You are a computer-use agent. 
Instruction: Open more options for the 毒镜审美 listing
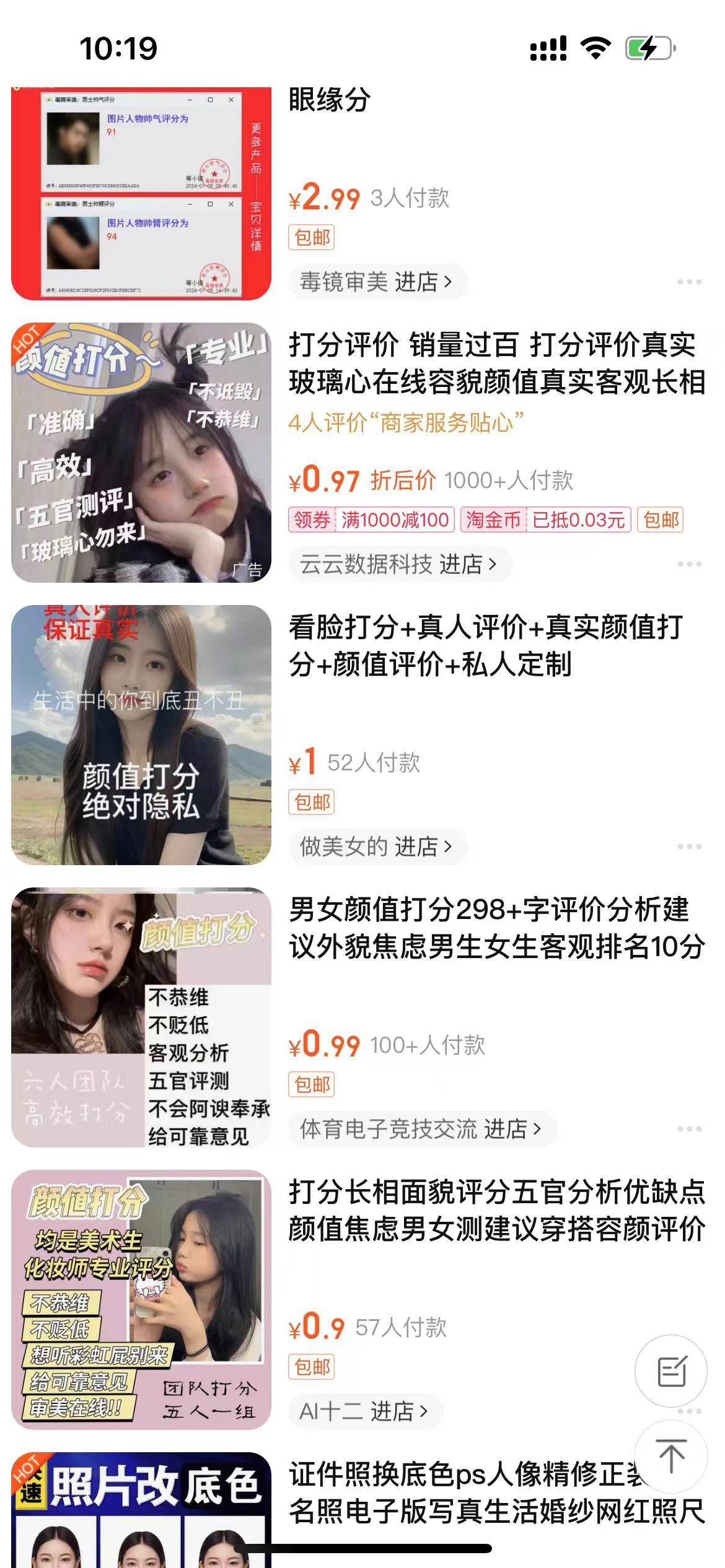click(x=689, y=282)
